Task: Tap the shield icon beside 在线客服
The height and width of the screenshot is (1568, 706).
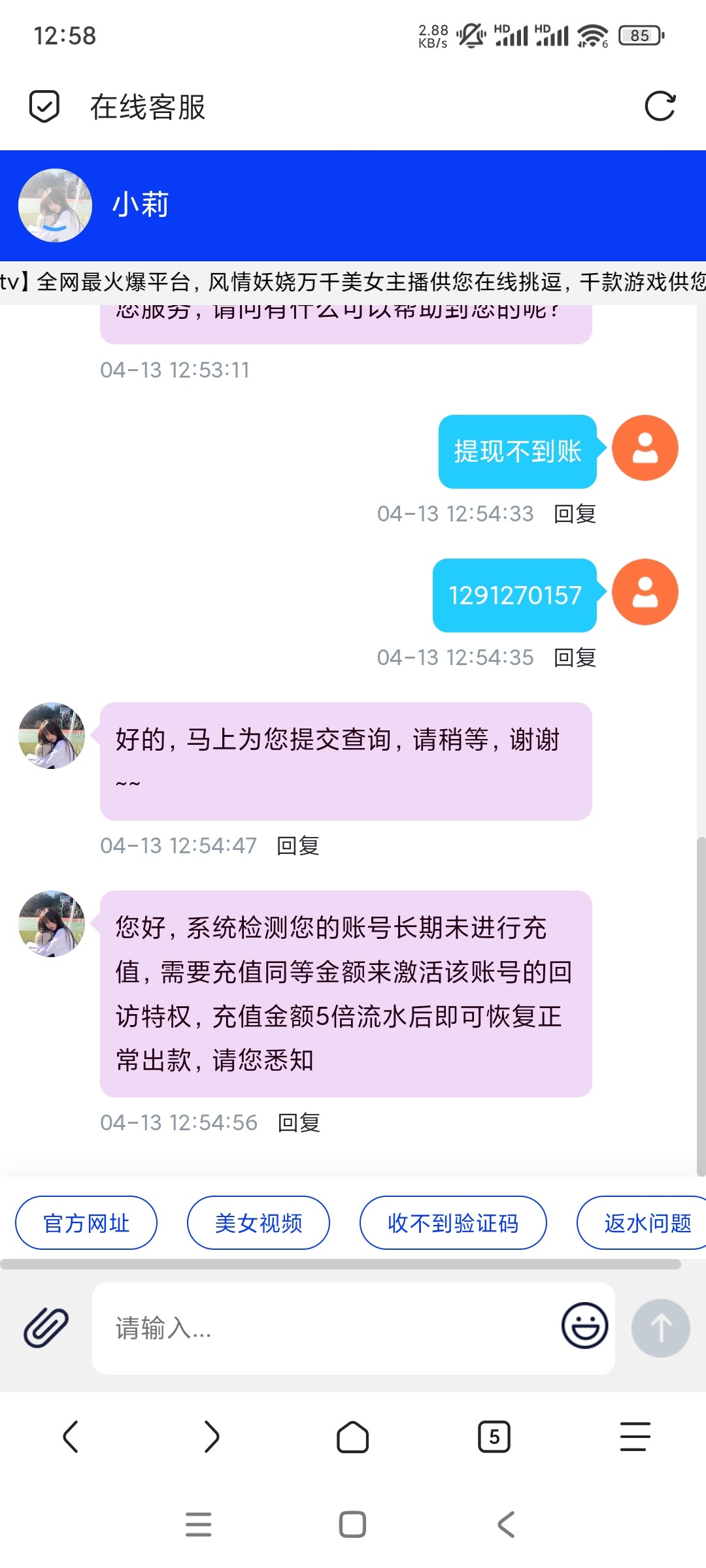Action: coord(44,106)
